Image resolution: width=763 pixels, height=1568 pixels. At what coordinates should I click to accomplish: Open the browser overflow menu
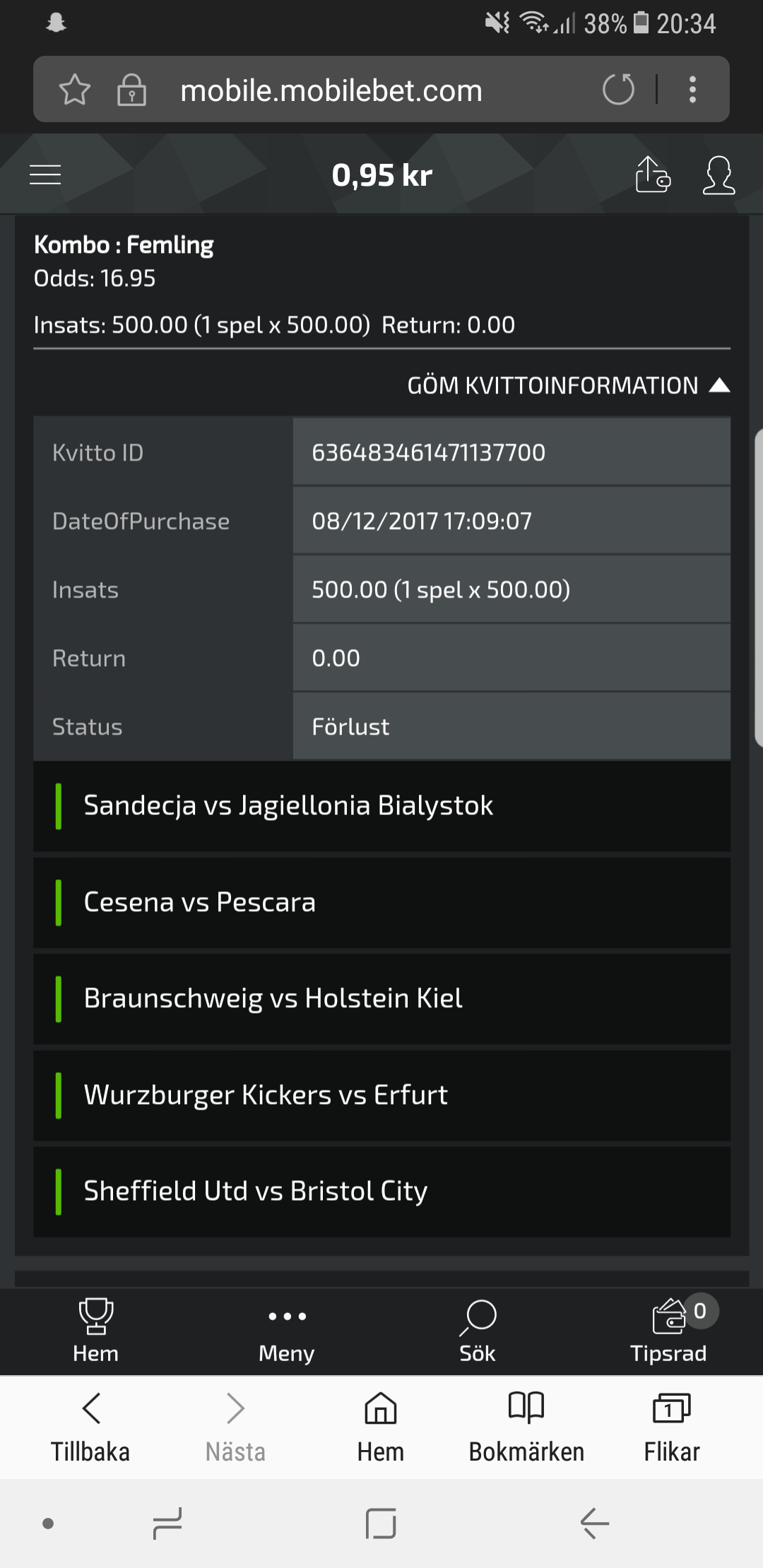coord(692,90)
